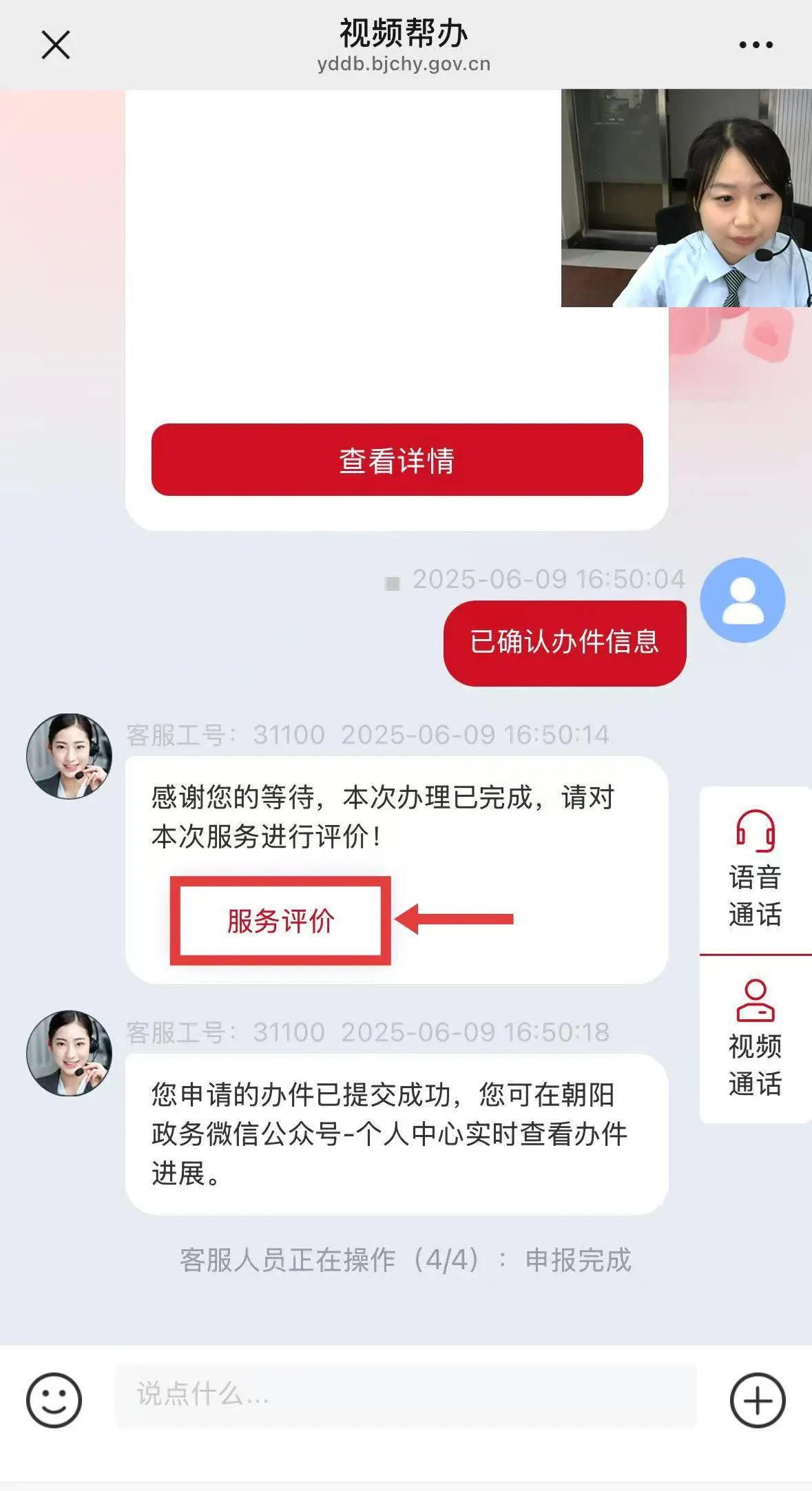Tap the red 查看详情 button

(397, 460)
